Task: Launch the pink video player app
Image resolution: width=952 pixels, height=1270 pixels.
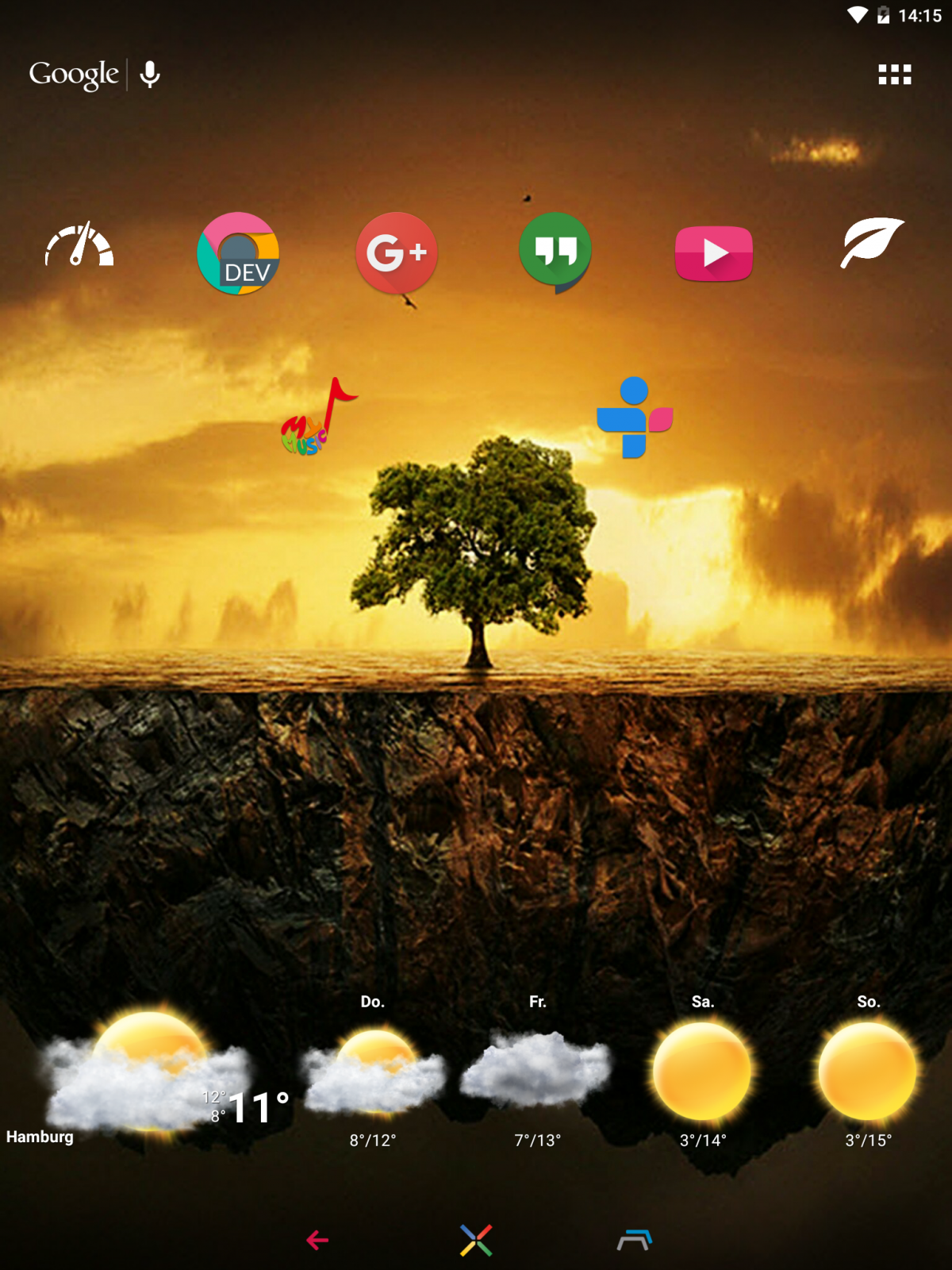Action: 714,253
